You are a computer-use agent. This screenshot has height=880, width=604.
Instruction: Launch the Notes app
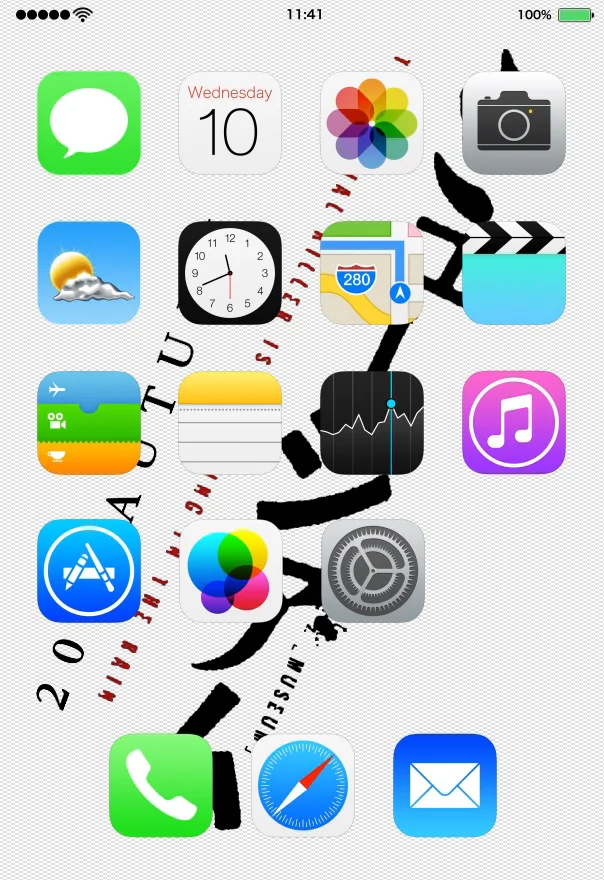(230, 422)
